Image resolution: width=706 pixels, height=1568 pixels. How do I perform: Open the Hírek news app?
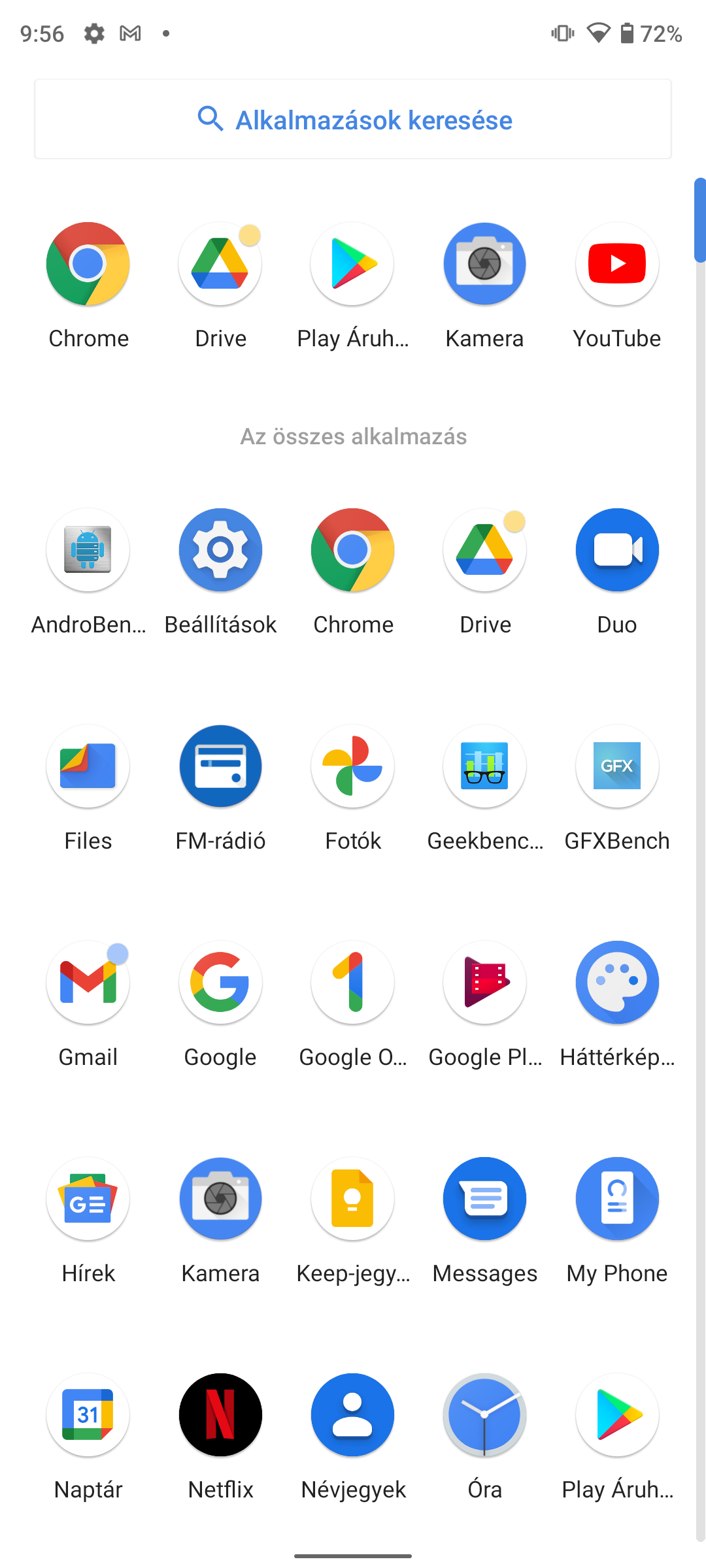88,1199
